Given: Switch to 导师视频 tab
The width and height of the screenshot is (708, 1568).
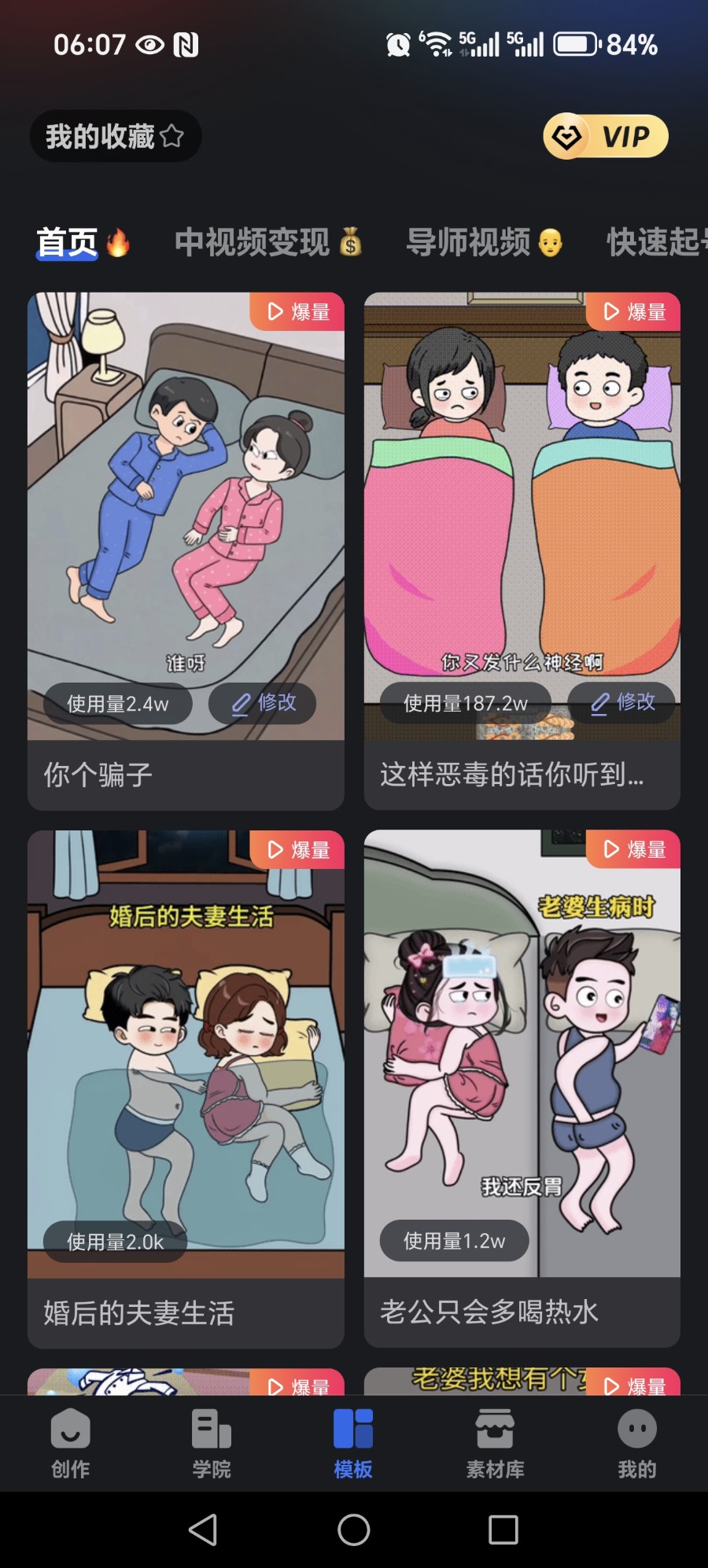Looking at the screenshot, I should tap(483, 242).
